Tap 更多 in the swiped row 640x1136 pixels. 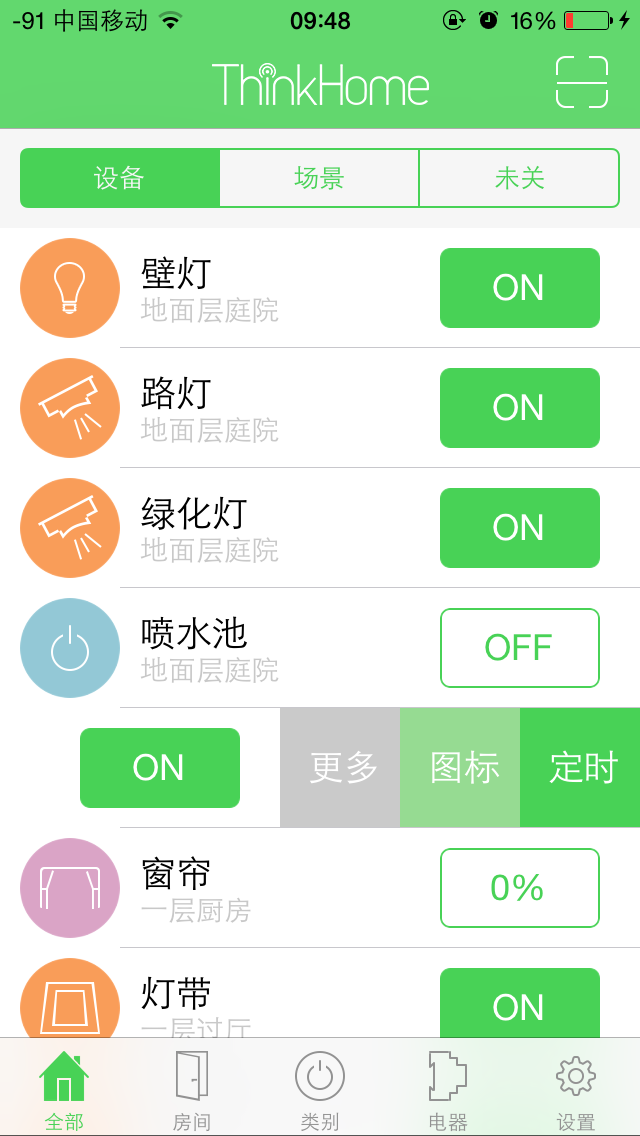pos(340,768)
